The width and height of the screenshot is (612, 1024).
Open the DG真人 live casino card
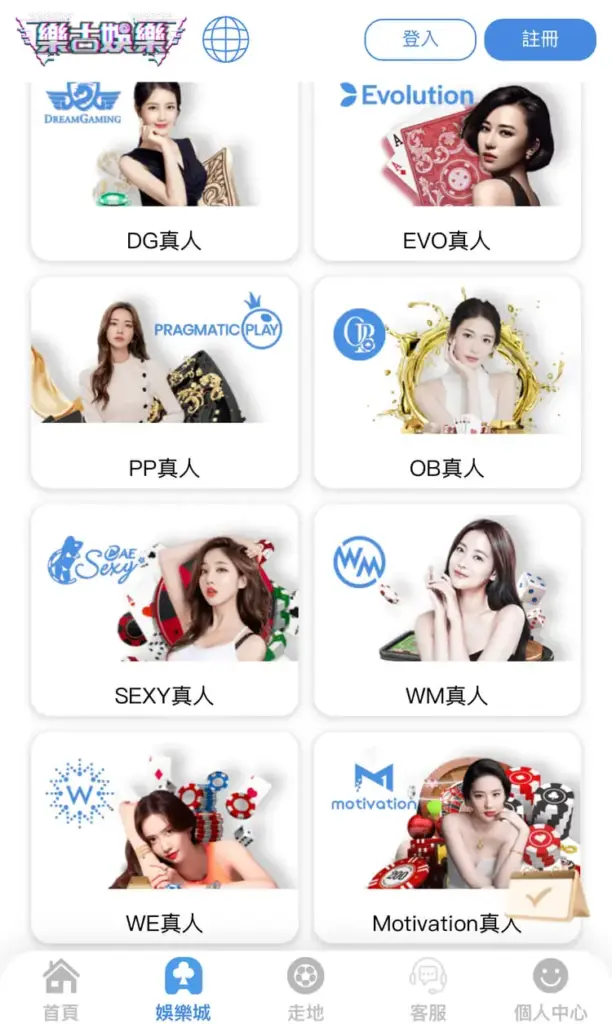164,170
